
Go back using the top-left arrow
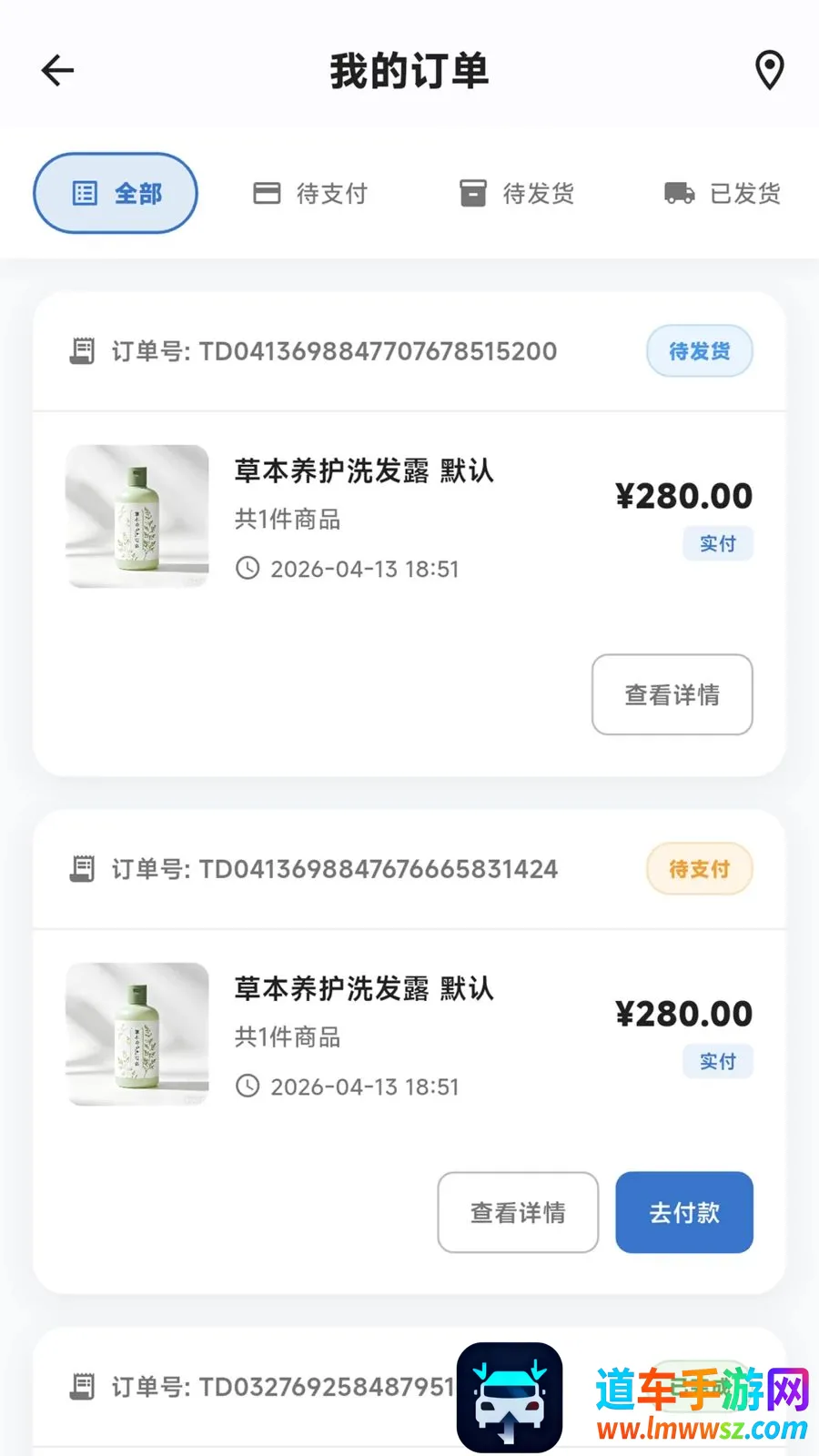(x=57, y=70)
